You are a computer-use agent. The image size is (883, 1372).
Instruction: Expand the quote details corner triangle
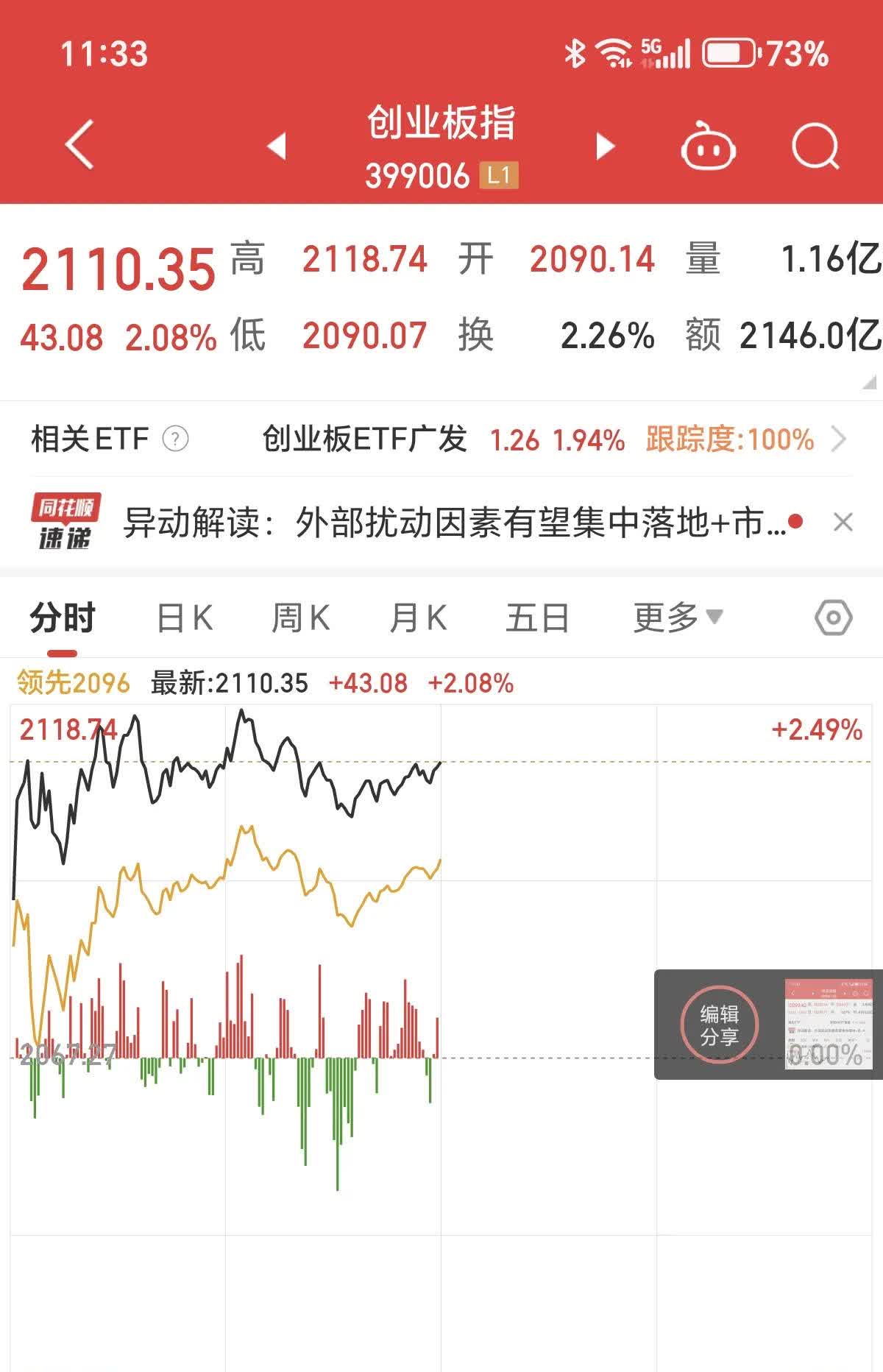[870, 382]
